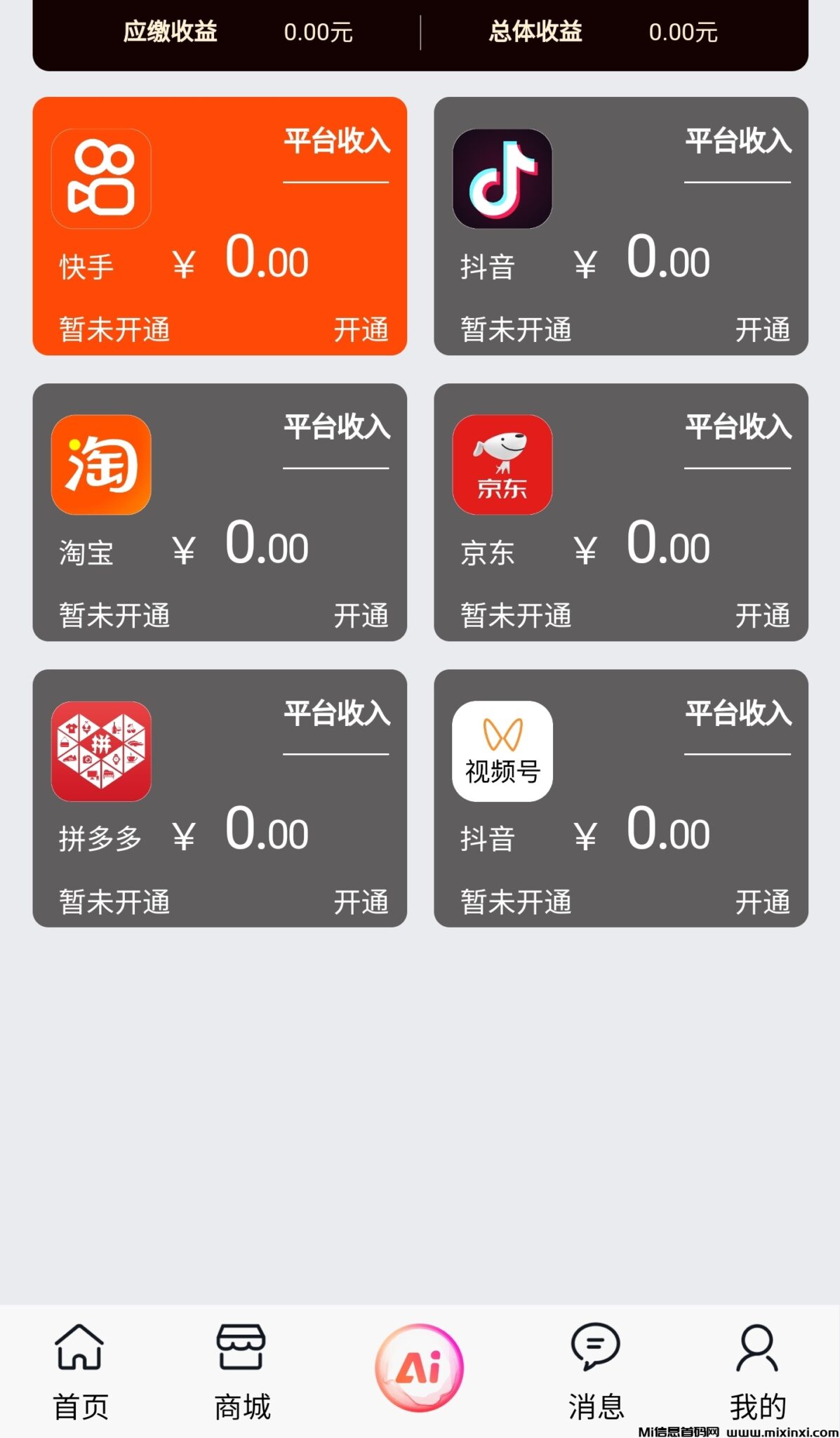Tap 开通 on the 拼多多 card

tap(361, 902)
